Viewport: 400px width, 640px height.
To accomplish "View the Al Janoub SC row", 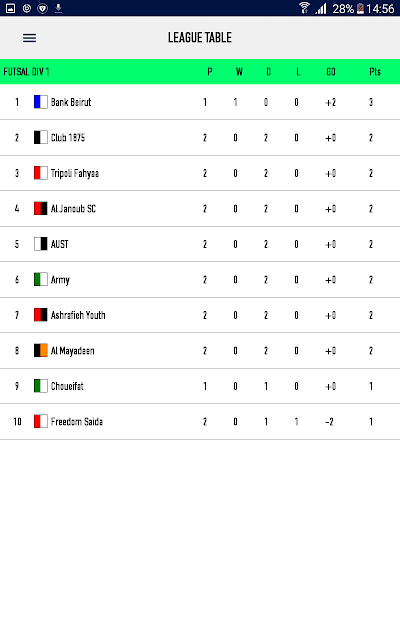I will tap(200, 209).
